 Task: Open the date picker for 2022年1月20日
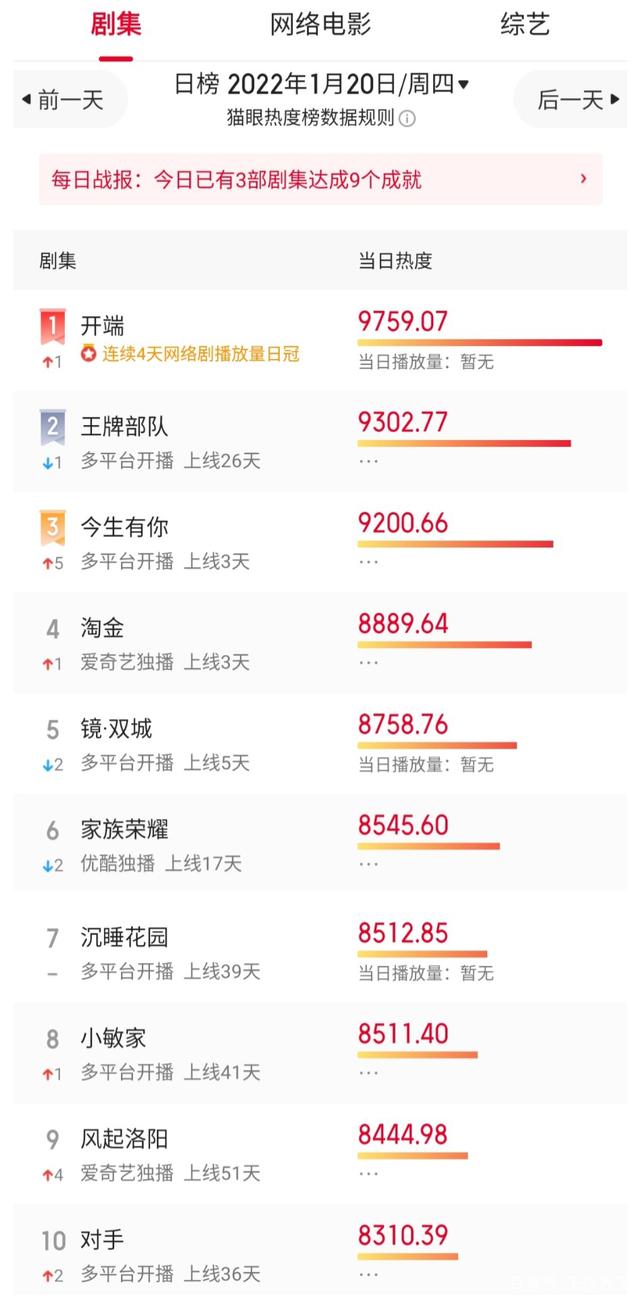click(x=321, y=85)
